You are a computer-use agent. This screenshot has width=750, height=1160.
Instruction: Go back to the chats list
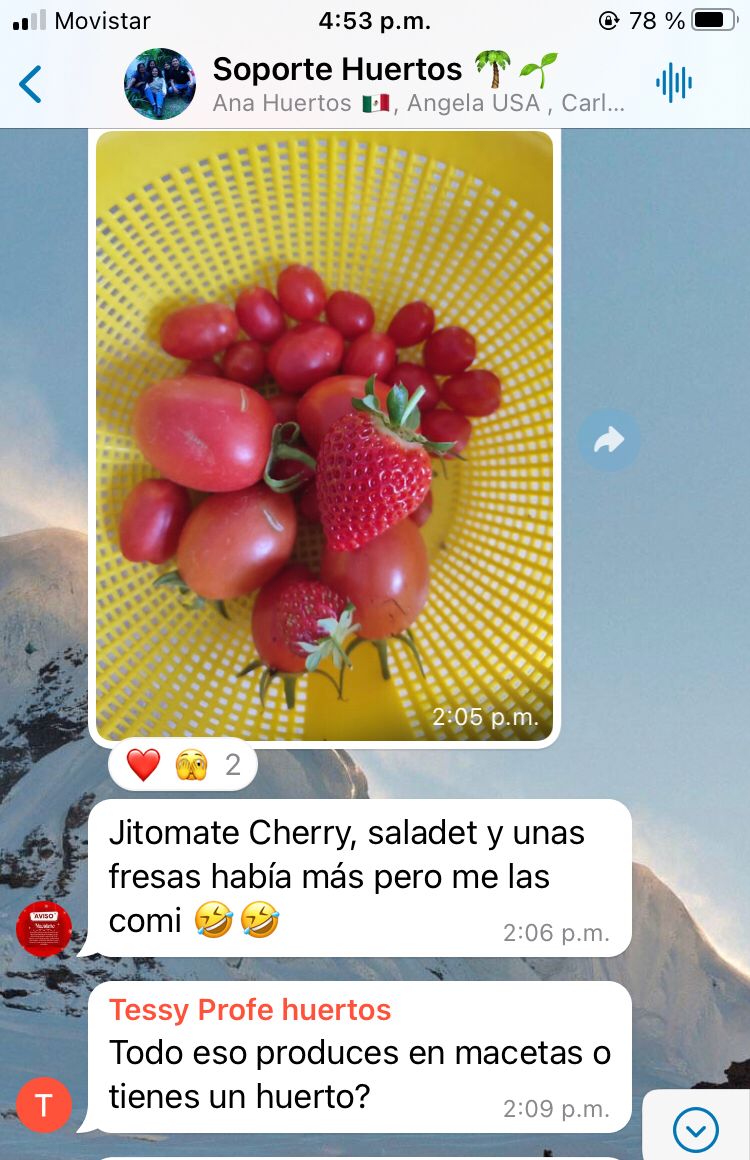pos(31,84)
